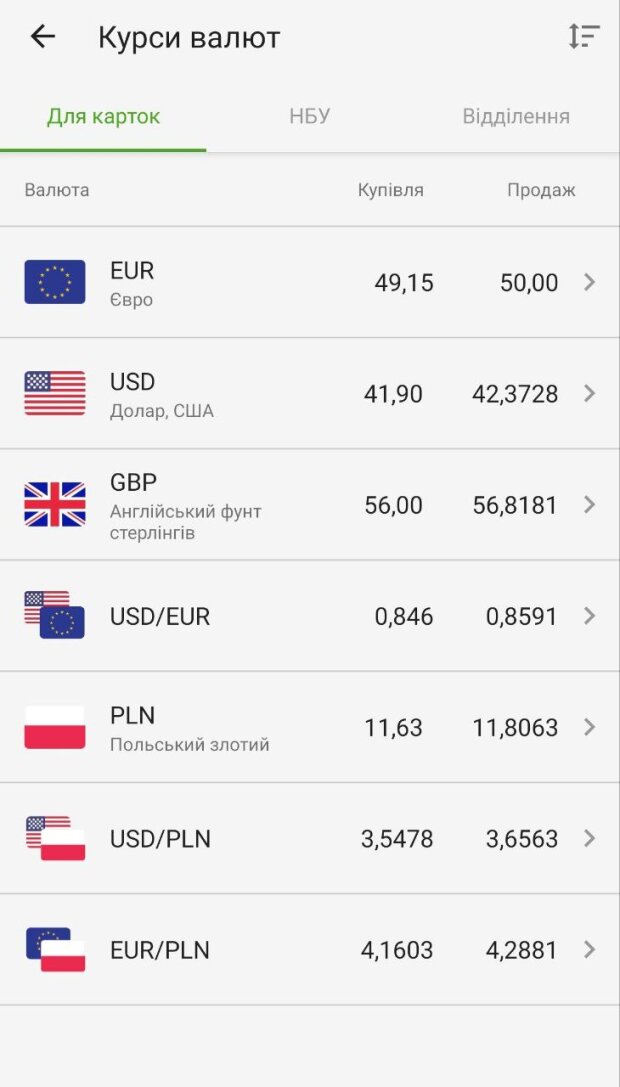
Task: Open the USD/EUR exchange rate row
Action: [x=310, y=616]
